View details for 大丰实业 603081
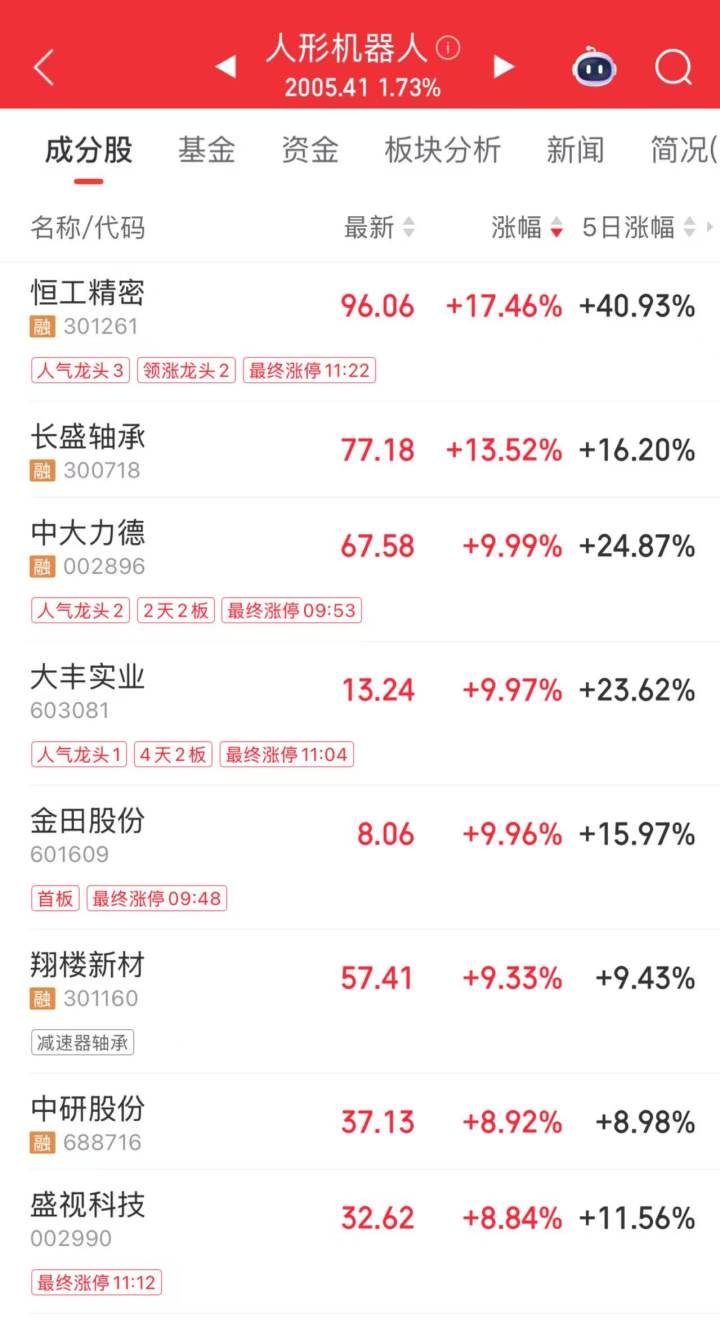720x1323 pixels. 360,713
